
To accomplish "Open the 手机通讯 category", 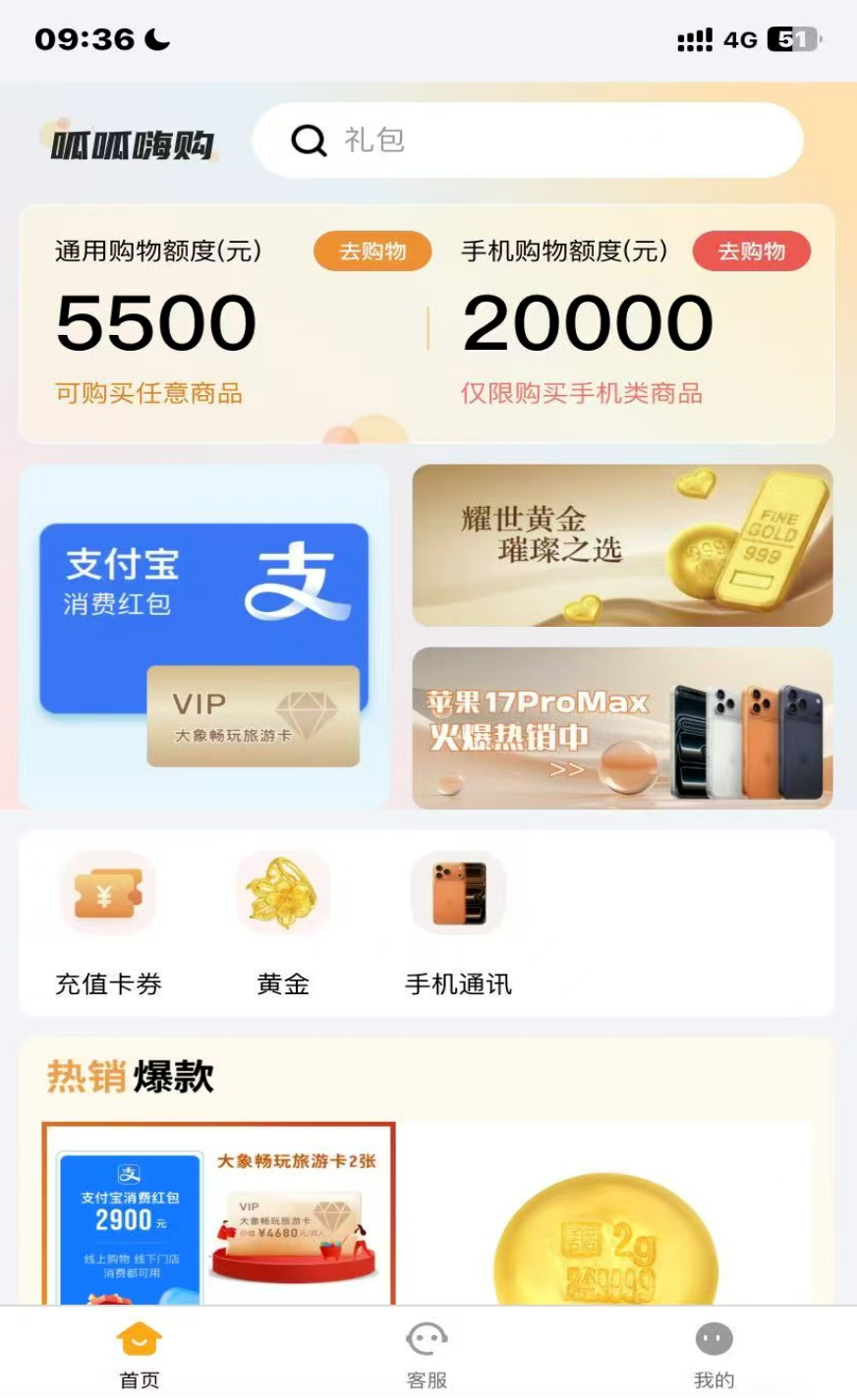I will (458, 922).
